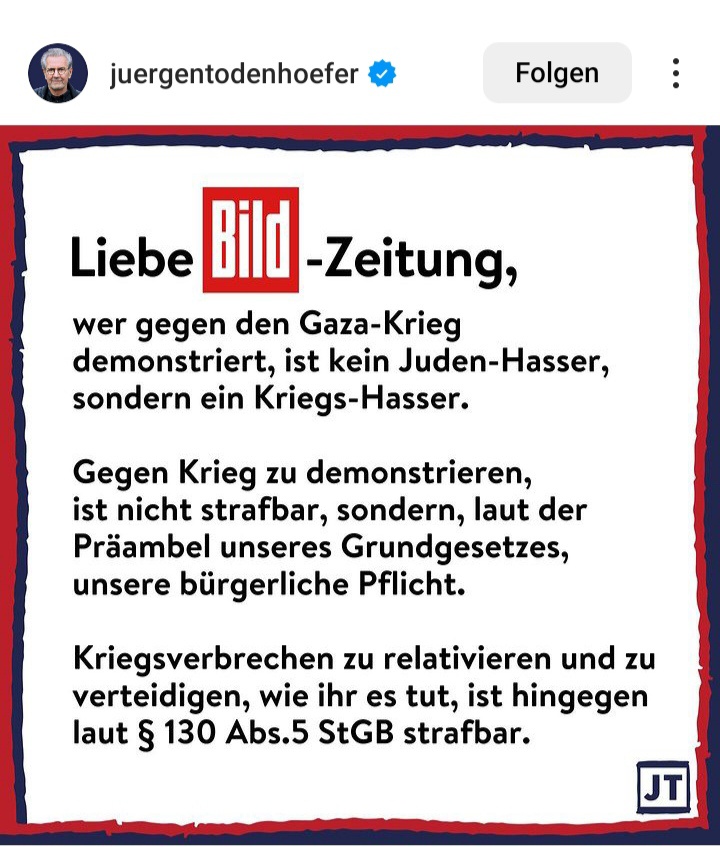Open the juergentodenhoefer username link
Image resolution: width=720 pixels, height=847 pixels.
pyautogui.click(x=234, y=74)
